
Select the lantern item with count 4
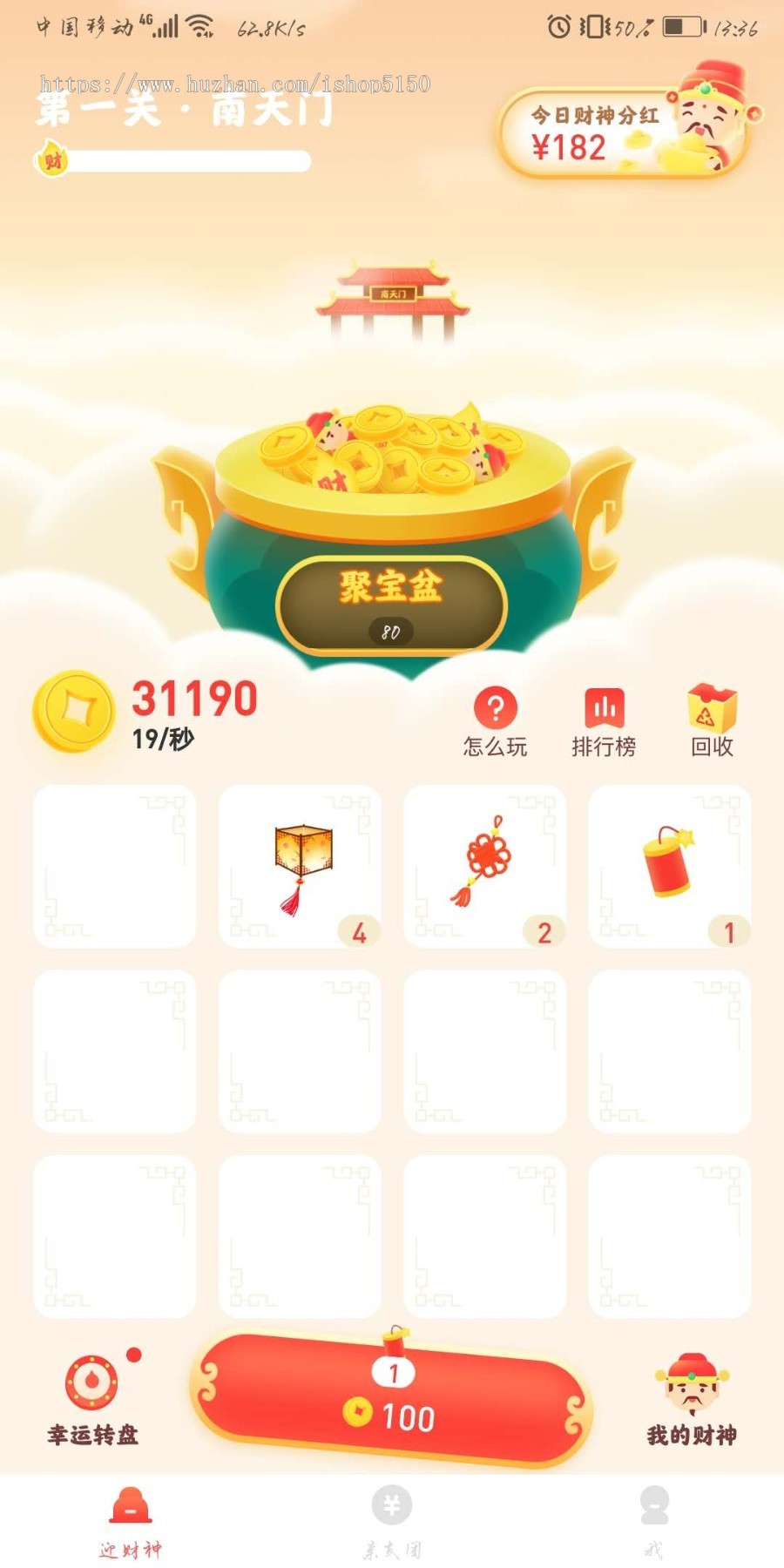click(299, 862)
